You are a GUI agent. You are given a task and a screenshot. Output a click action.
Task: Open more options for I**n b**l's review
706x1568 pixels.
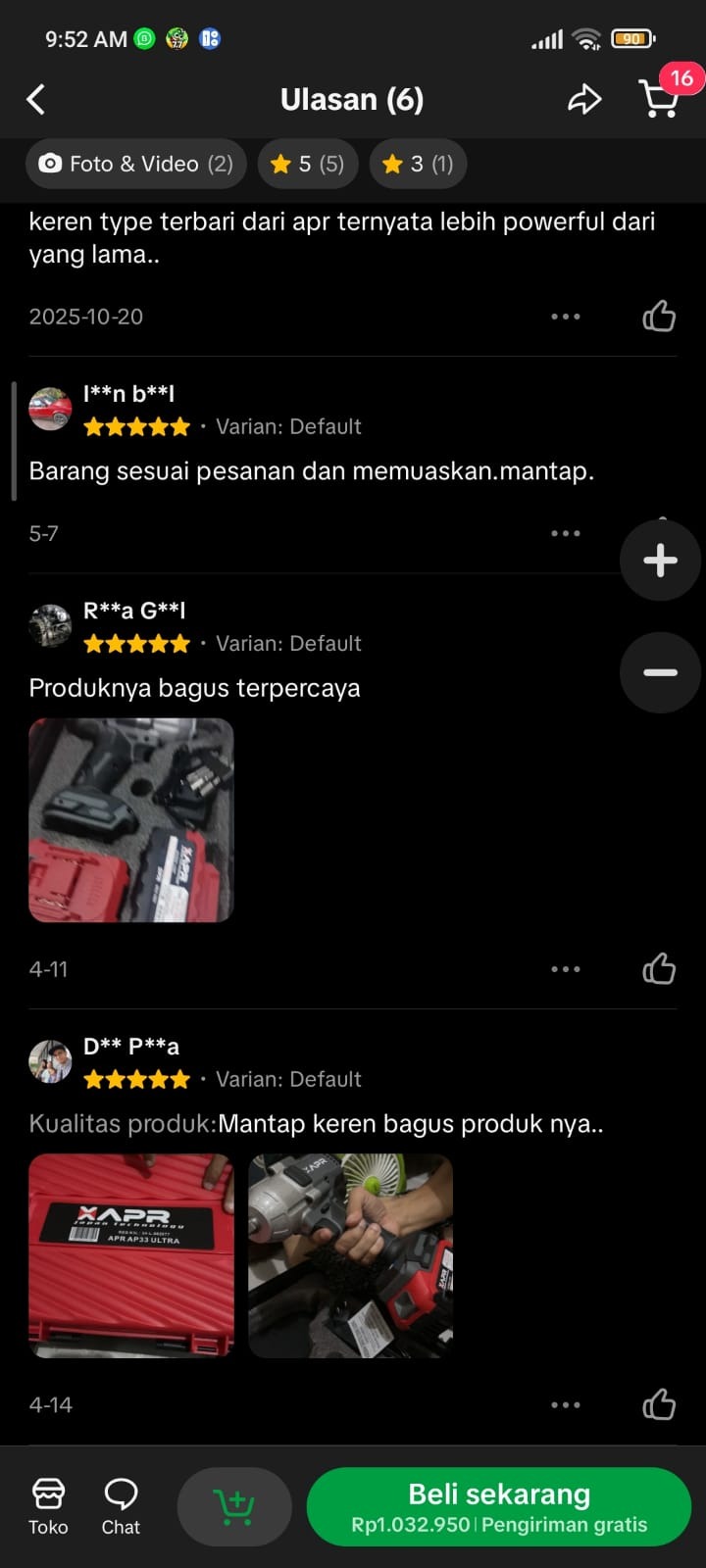pyautogui.click(x=566, y=533)
